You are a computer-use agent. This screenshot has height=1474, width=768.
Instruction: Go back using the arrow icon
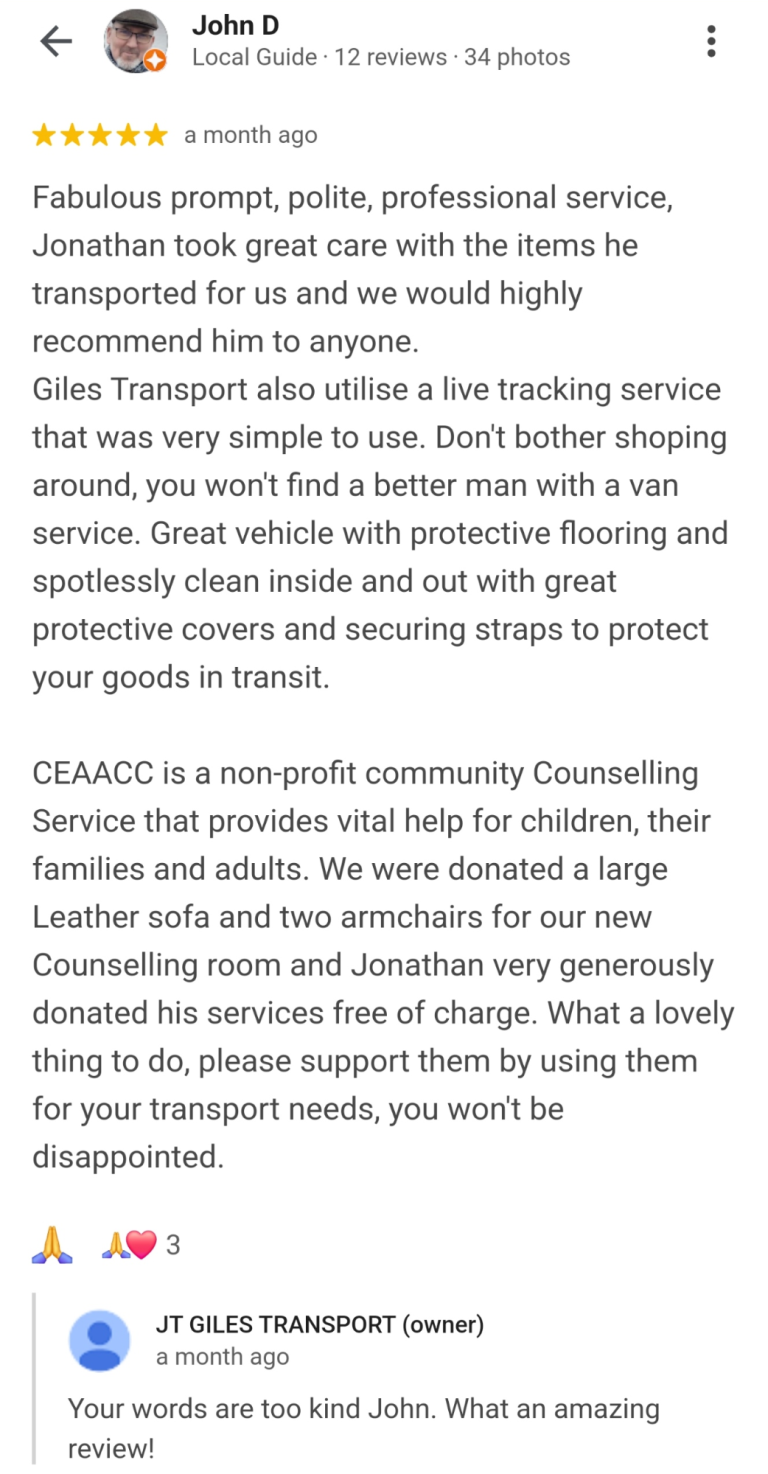coord(56,41)
